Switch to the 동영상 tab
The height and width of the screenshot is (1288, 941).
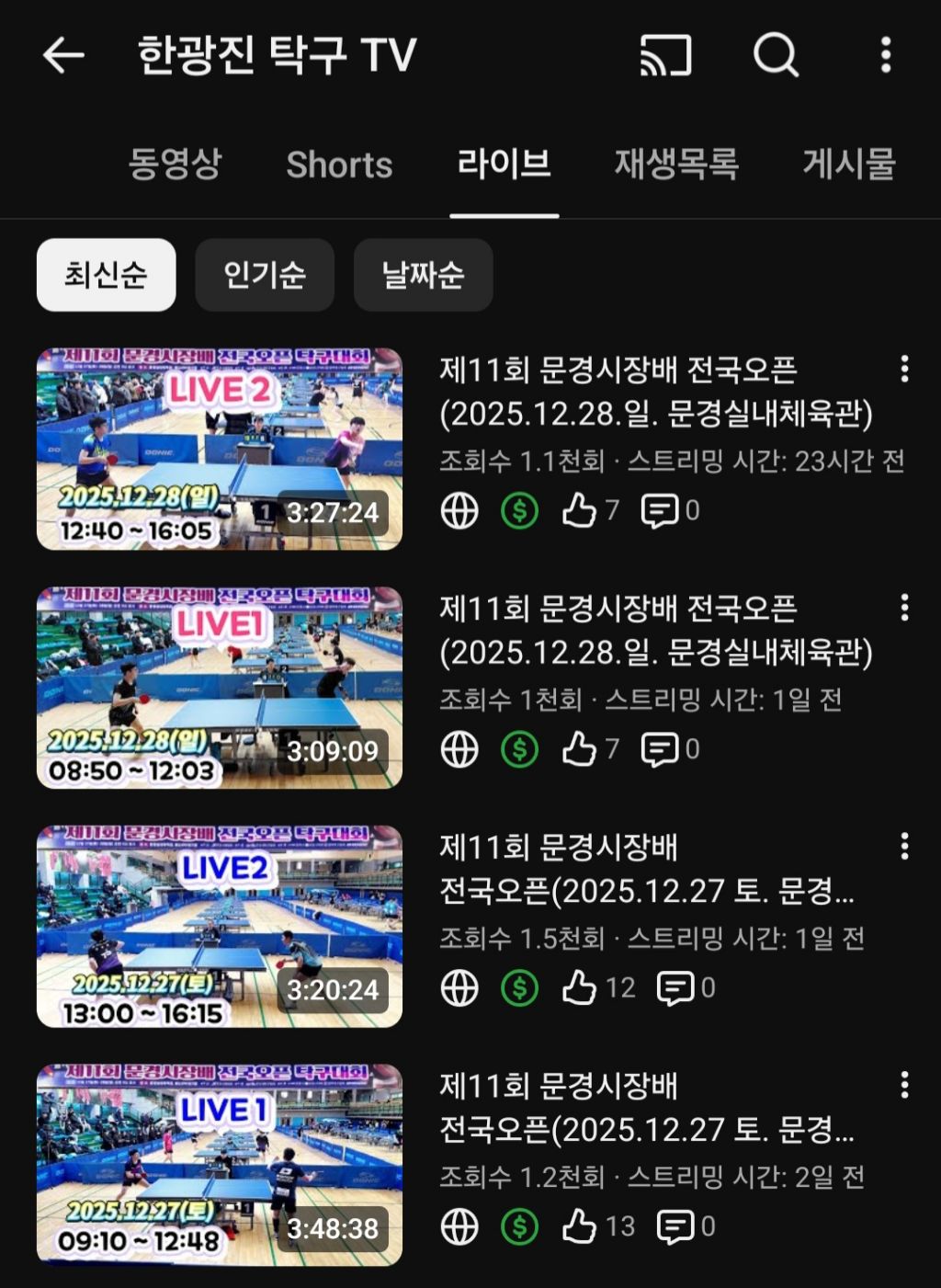[x=175, y=165]
